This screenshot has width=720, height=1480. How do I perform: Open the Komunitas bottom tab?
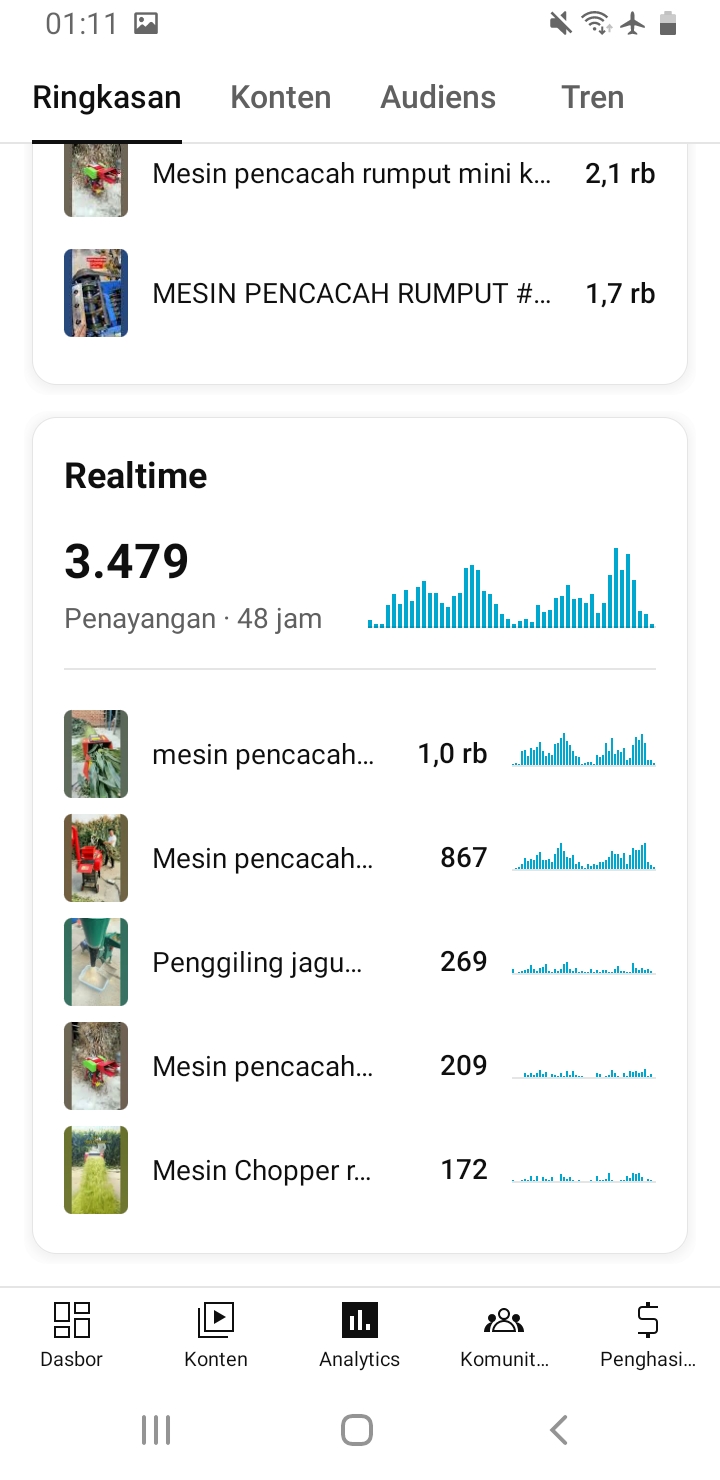coord(504,1335)
